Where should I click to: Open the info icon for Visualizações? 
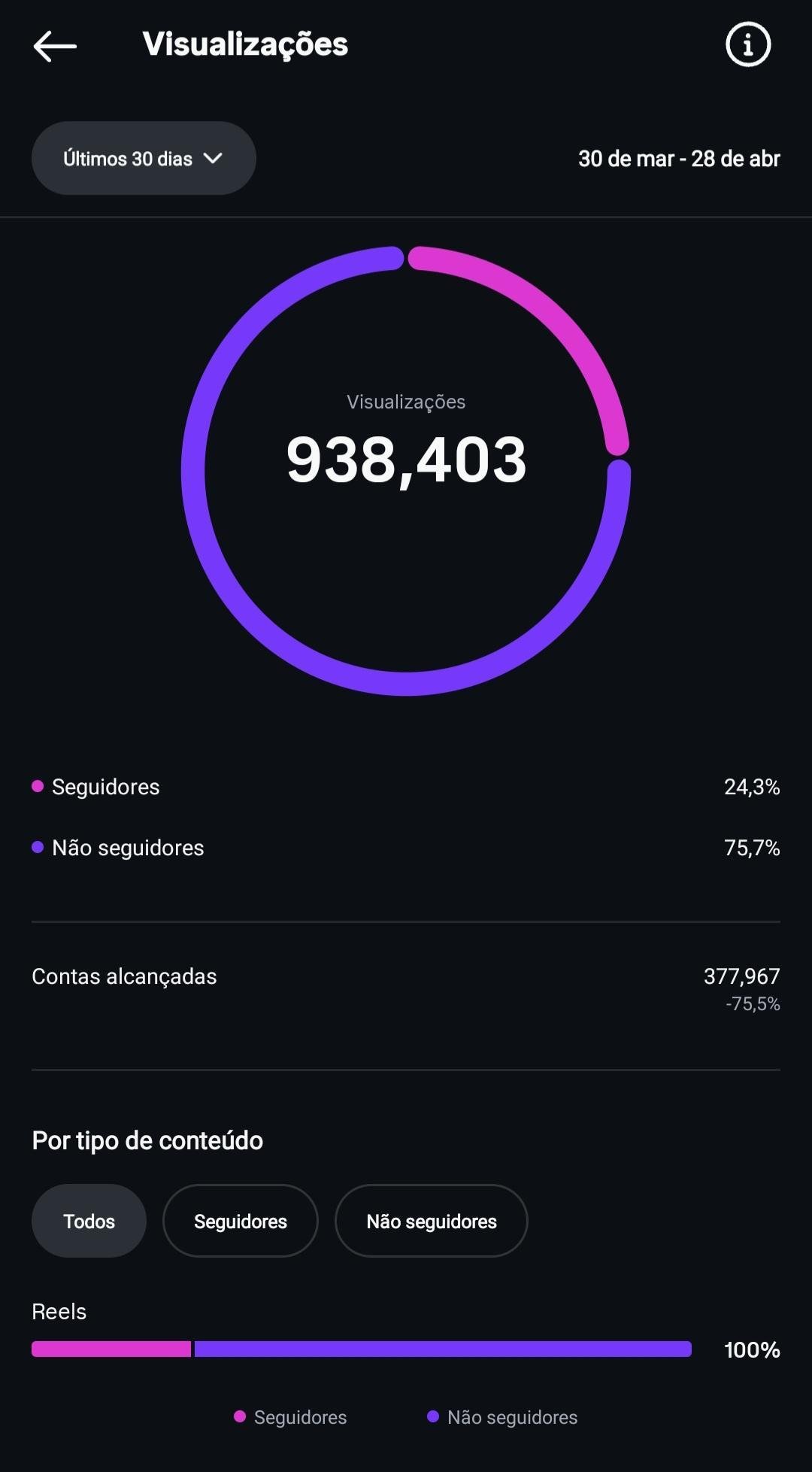[747, 45]
